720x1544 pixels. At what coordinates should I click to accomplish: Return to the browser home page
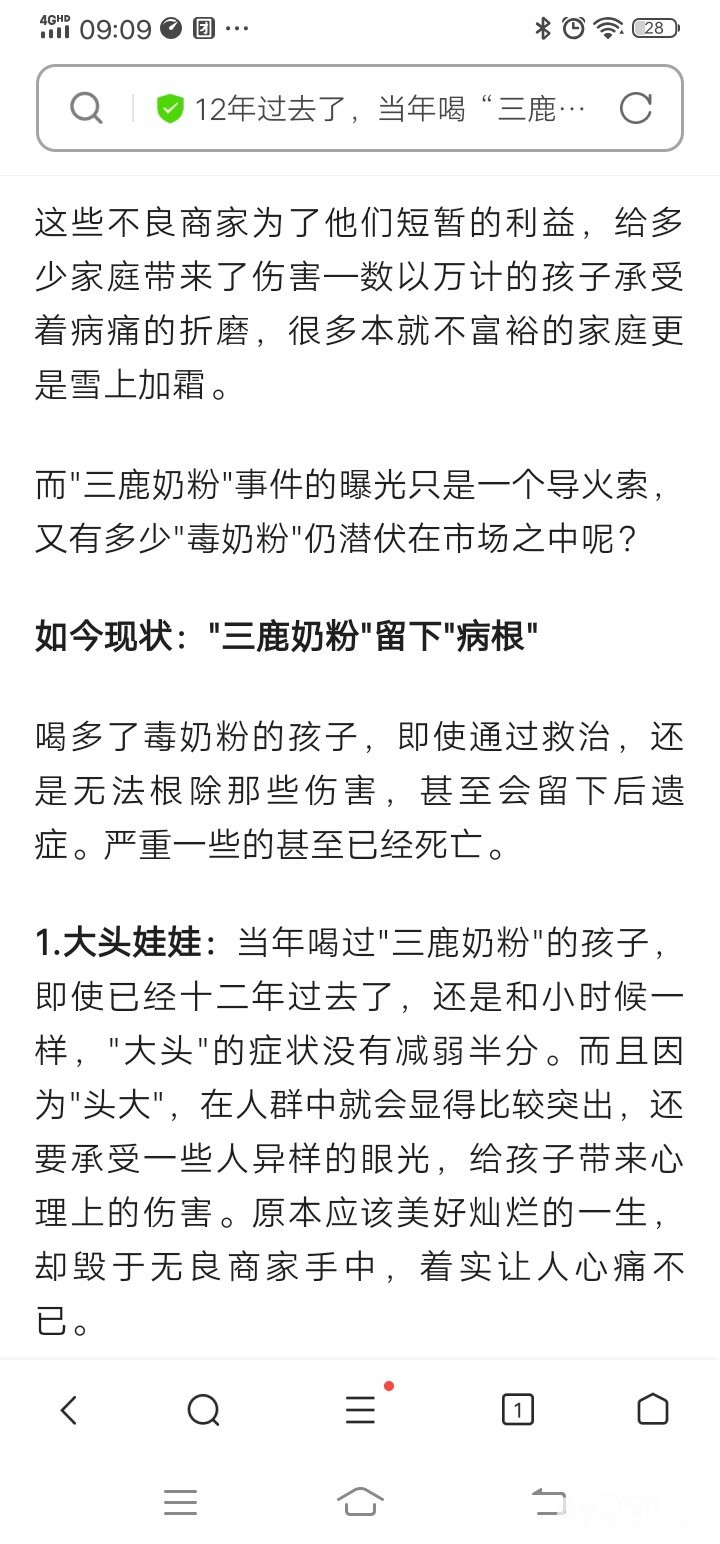[x=652, y=1409]
